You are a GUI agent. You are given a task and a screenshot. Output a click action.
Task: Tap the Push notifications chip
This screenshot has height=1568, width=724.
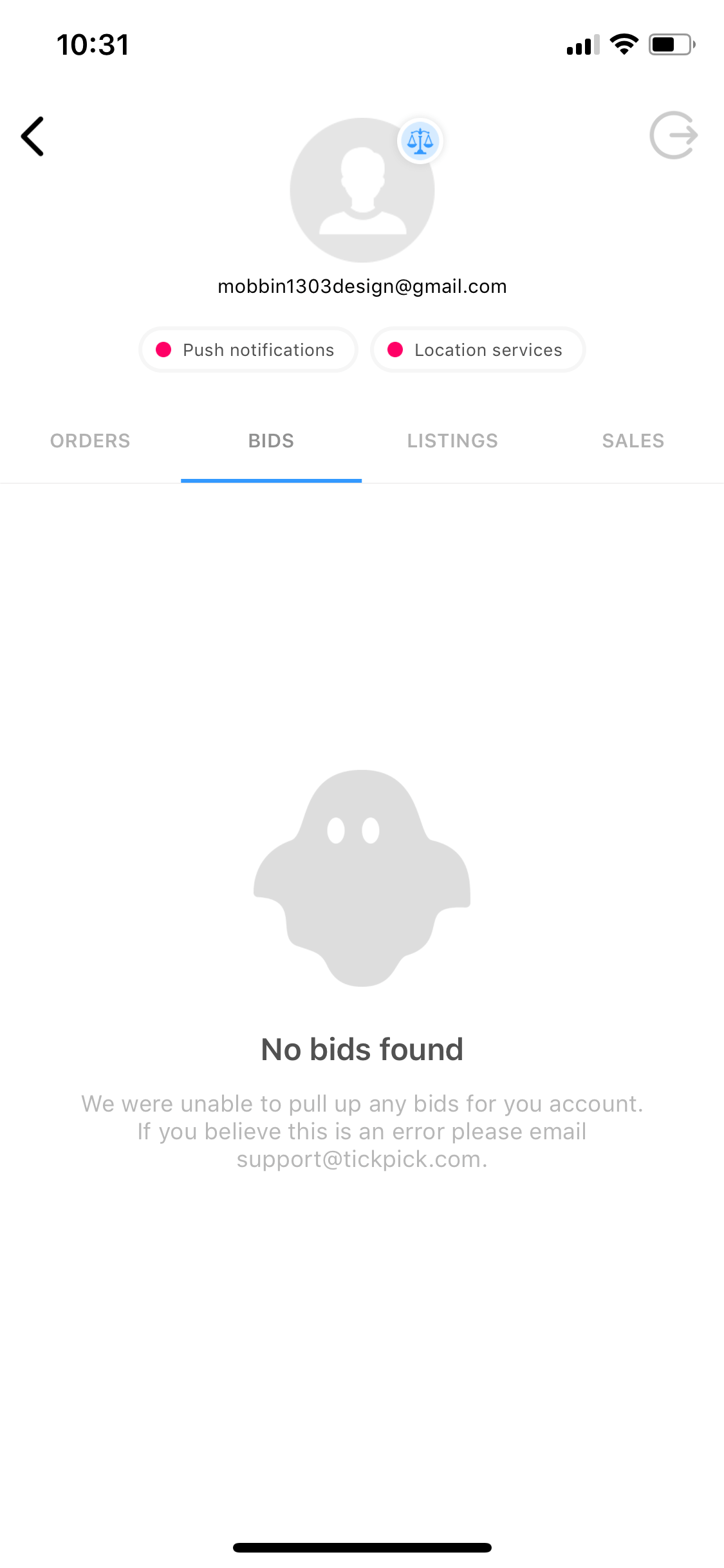pyautogui.click(x=248, y=350)
